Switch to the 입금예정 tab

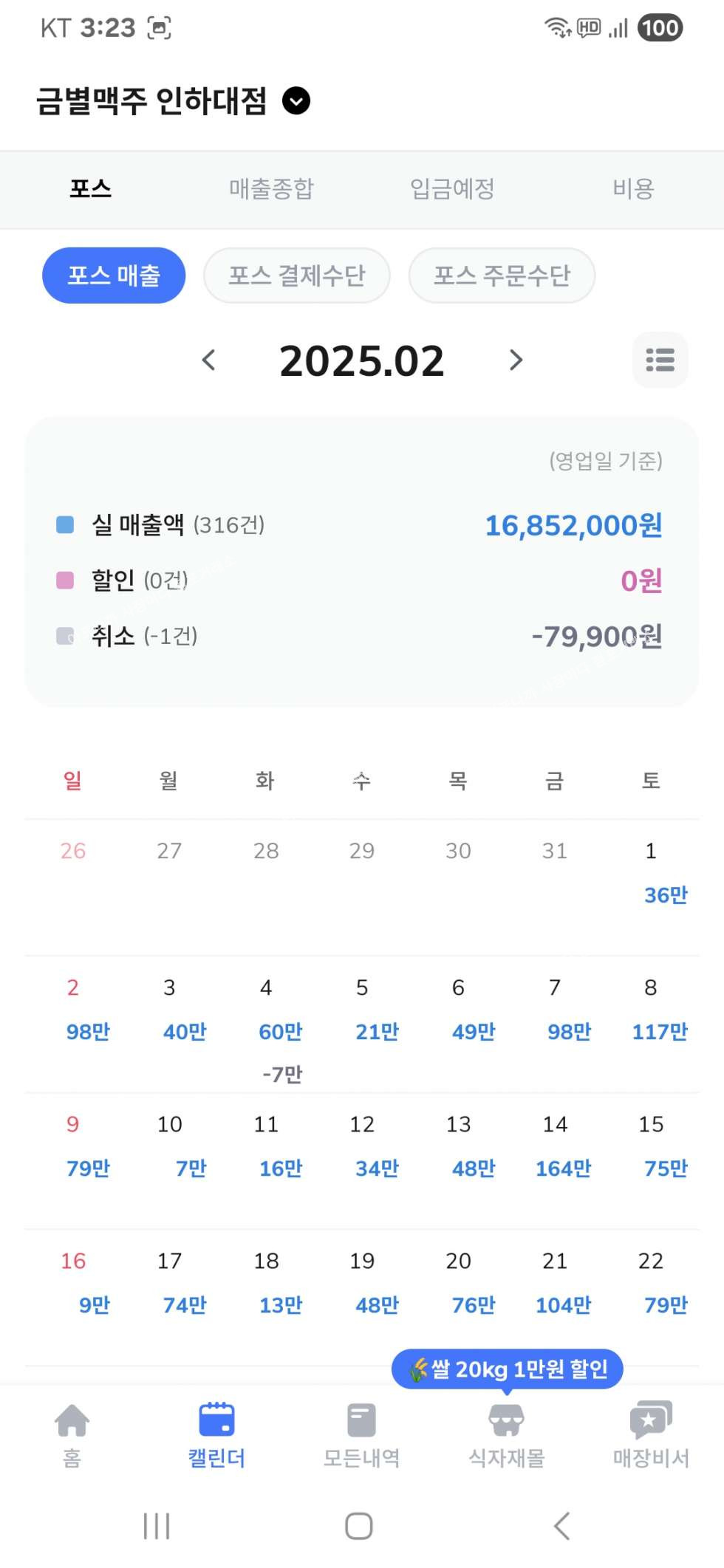pos(452,188)
